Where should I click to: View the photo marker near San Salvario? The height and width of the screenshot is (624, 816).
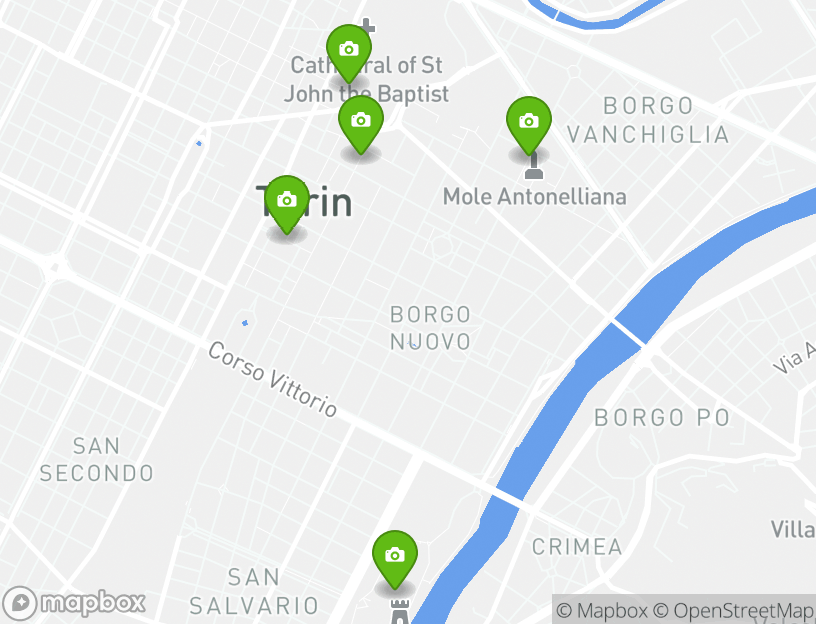coord(395,556)
